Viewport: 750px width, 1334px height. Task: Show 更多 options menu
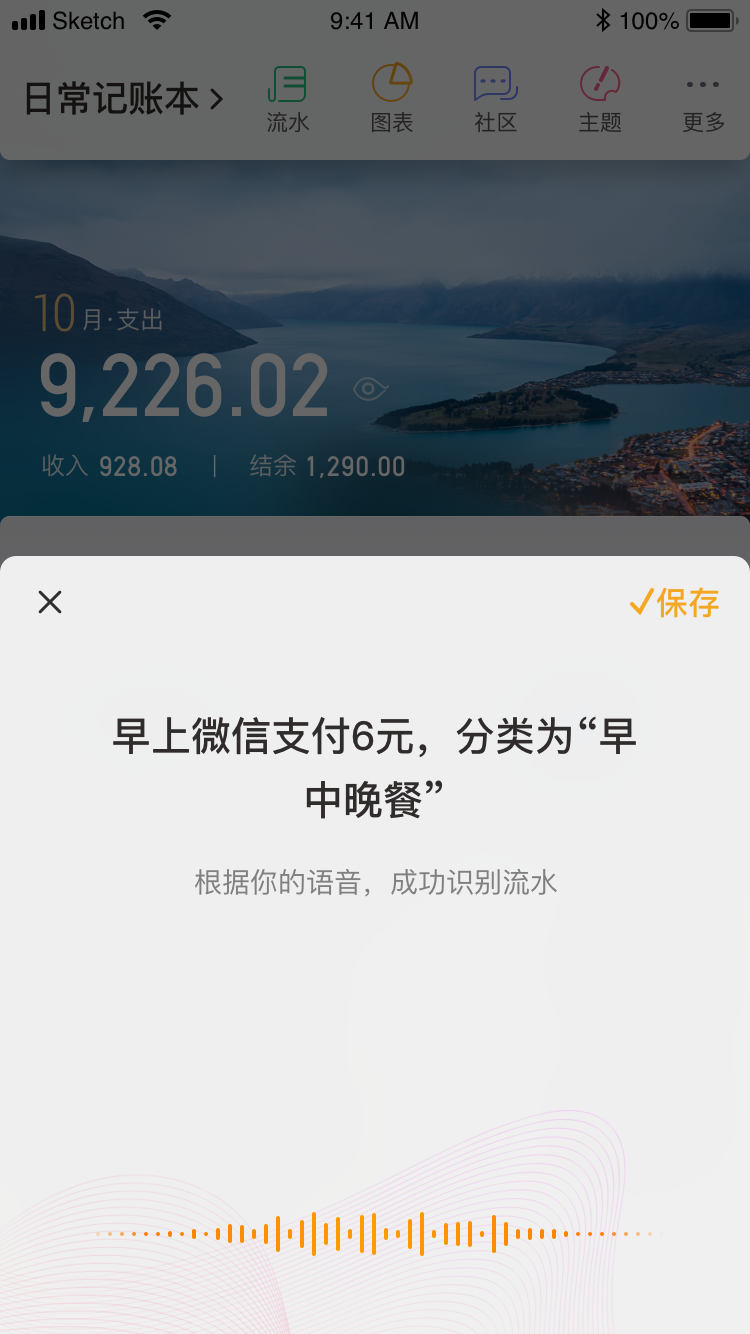[703, 101]
